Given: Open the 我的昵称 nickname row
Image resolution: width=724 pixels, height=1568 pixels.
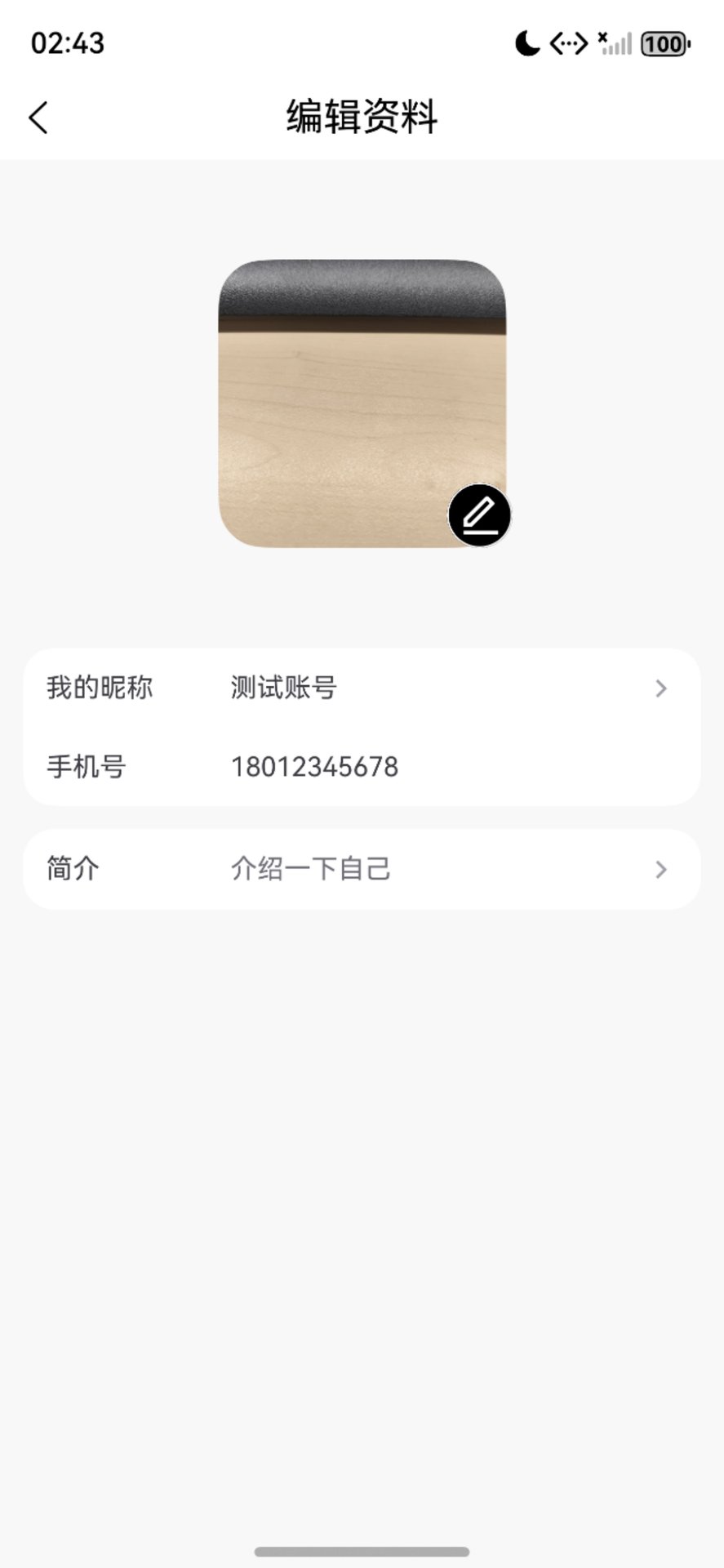Looking at the screenshot, I should click(362, 688).
